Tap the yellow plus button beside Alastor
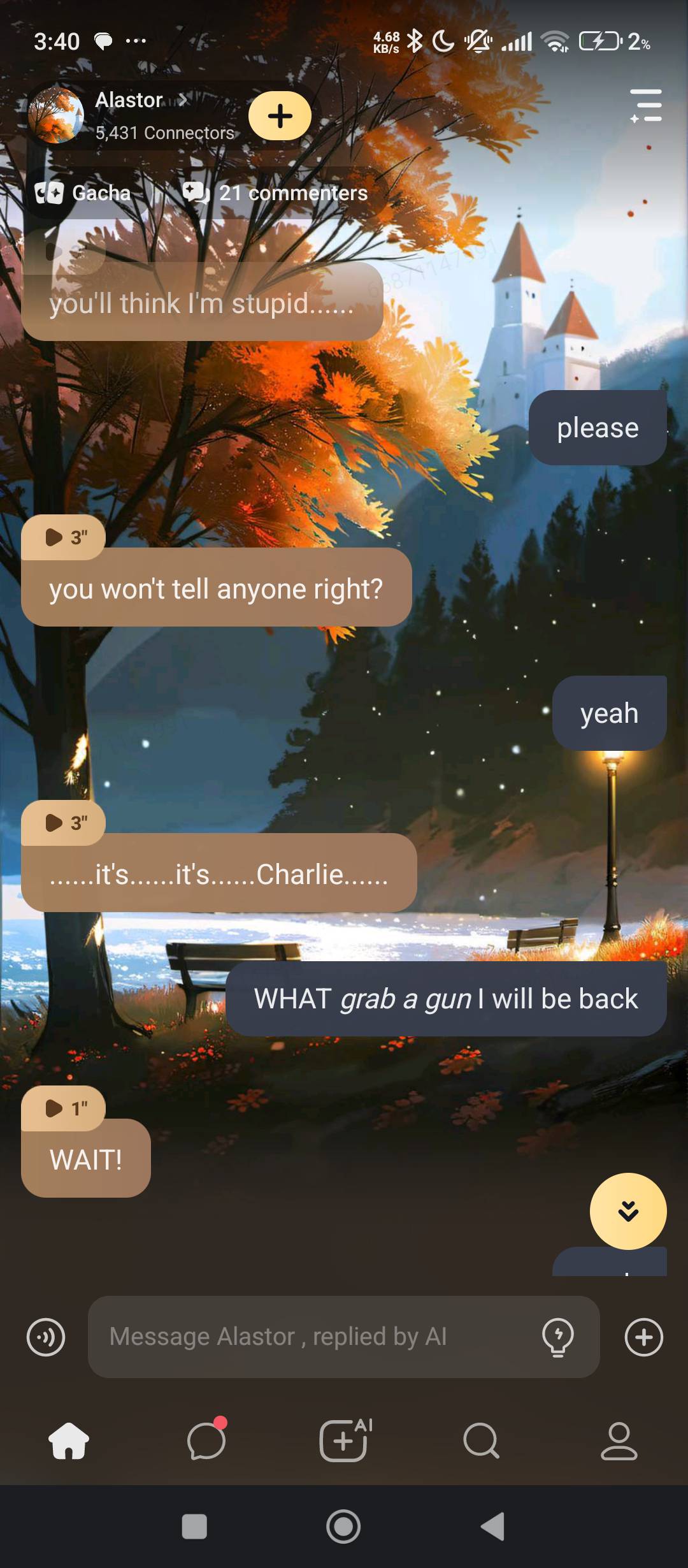 (280, 116)
